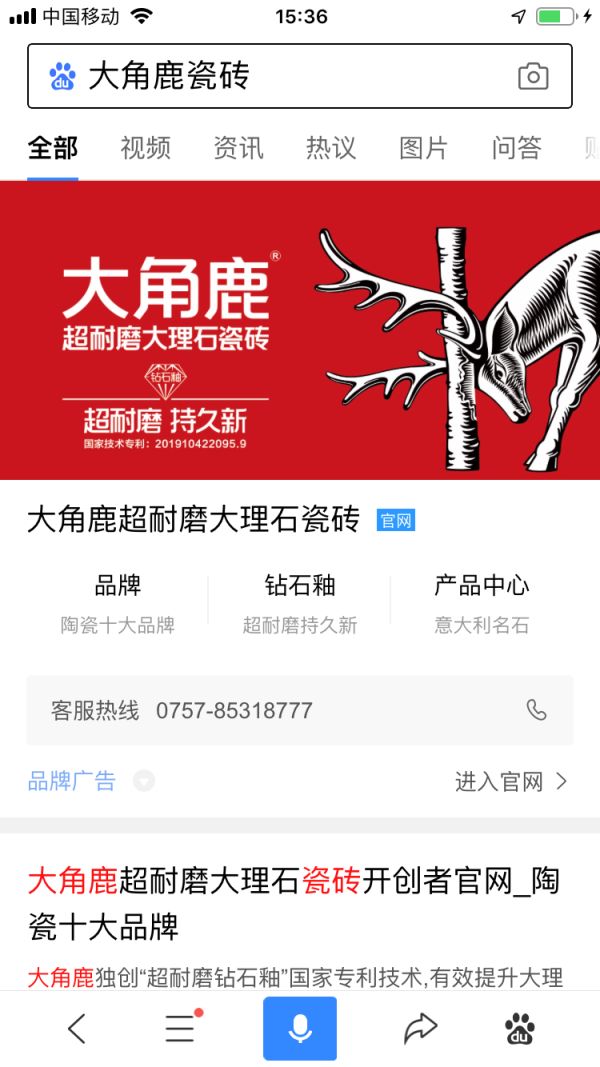
Task: Open the 产品中心 意大利名石 link
Action: coord(482,604)
